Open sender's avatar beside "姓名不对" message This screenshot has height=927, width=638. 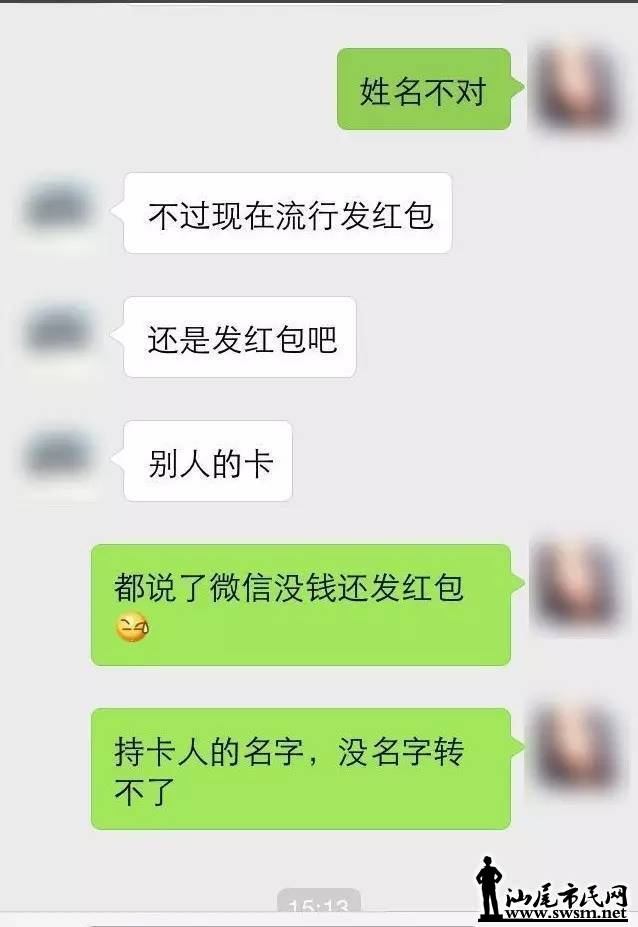576,88
